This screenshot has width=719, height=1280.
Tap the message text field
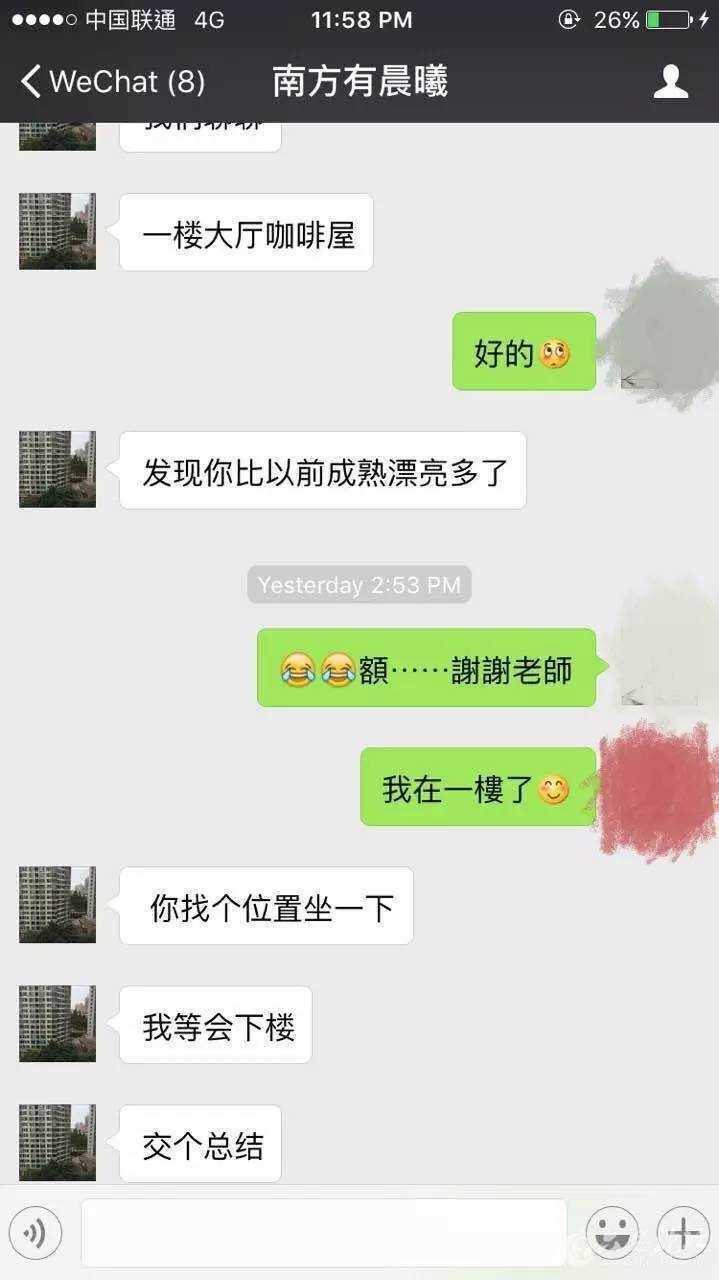click(323, 1233)
